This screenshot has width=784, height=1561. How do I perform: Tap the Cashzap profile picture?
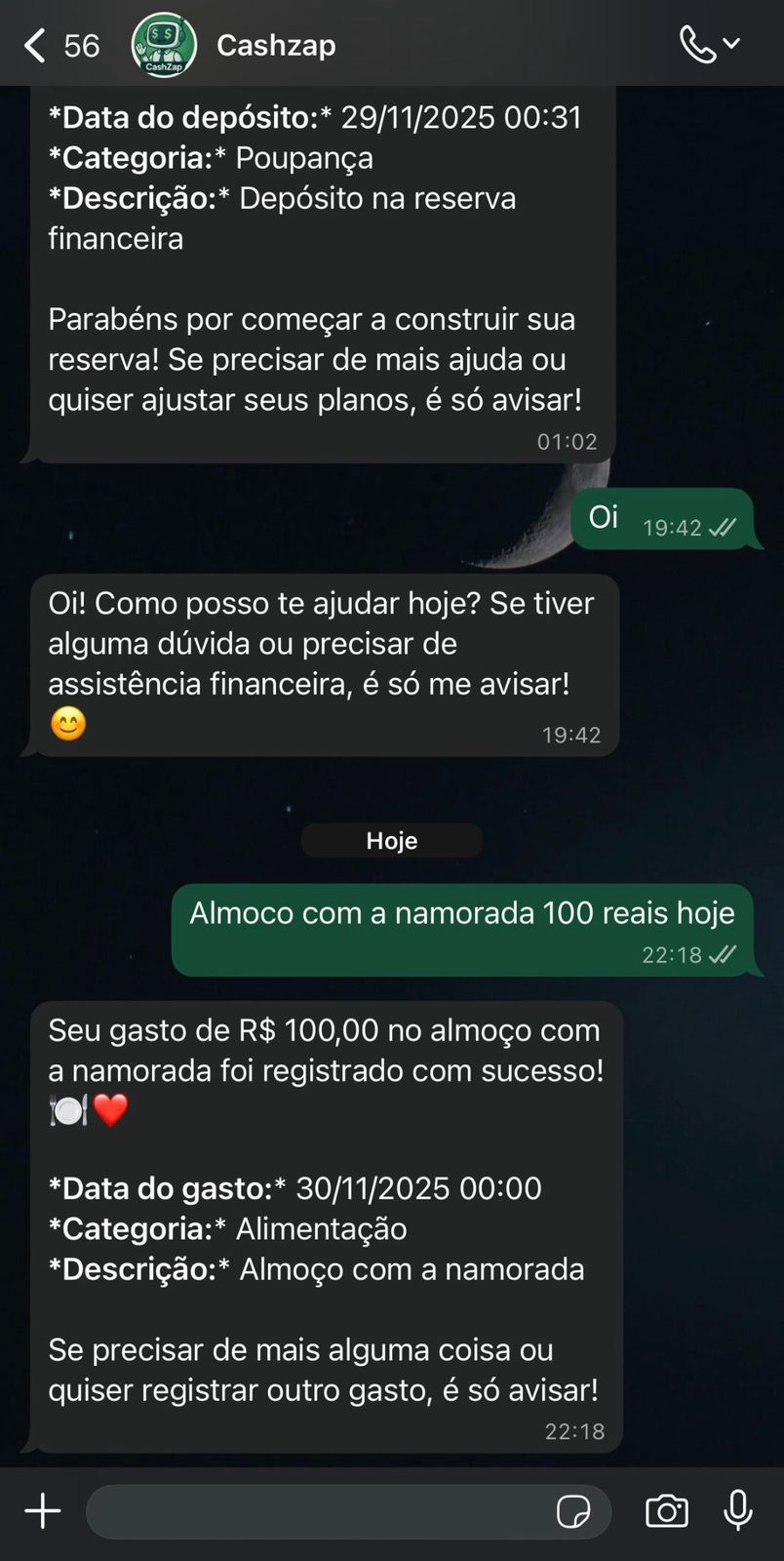click(x=164, y=44)
